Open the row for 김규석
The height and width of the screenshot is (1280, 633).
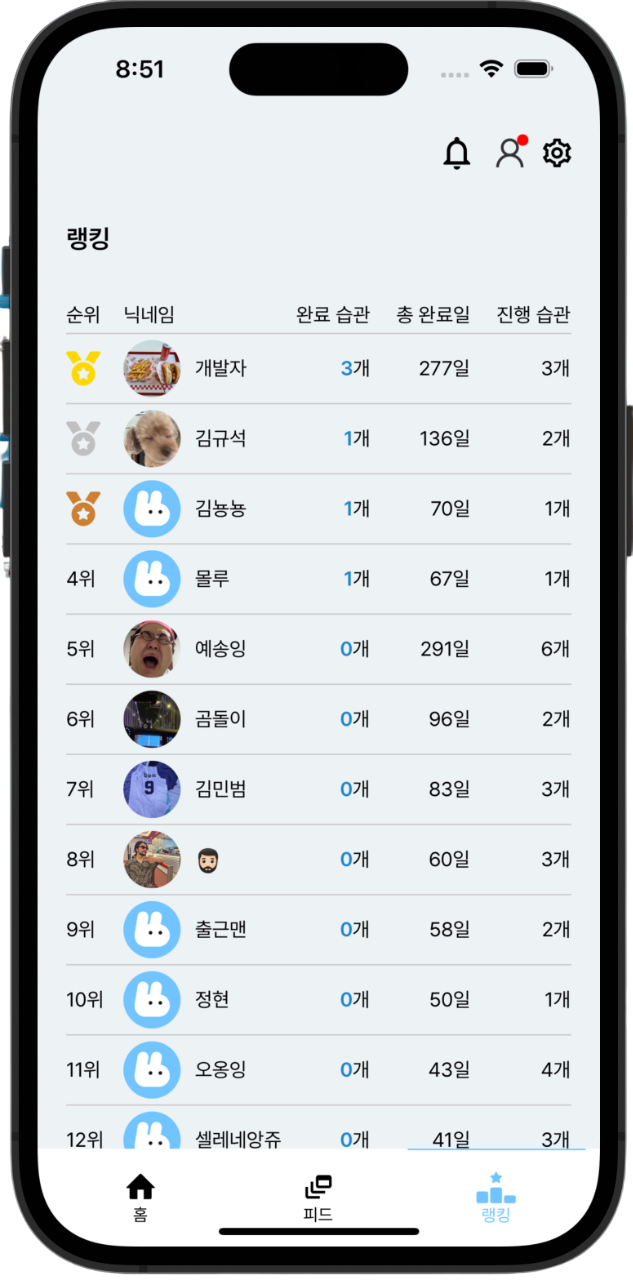pyautogui.click(x=319, y=439)
